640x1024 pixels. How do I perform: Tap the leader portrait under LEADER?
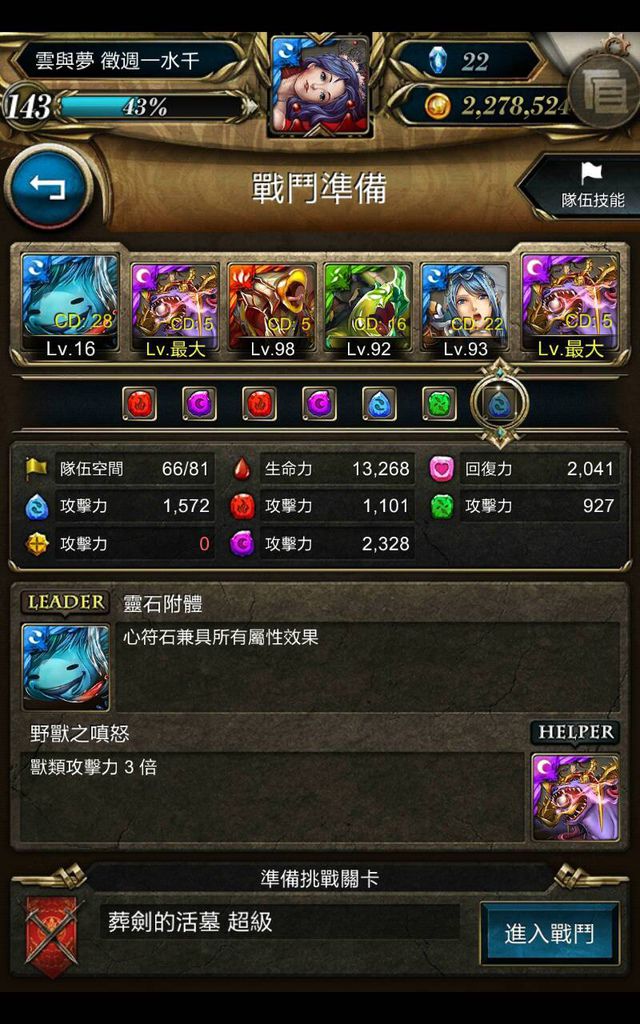pos(65,667)
